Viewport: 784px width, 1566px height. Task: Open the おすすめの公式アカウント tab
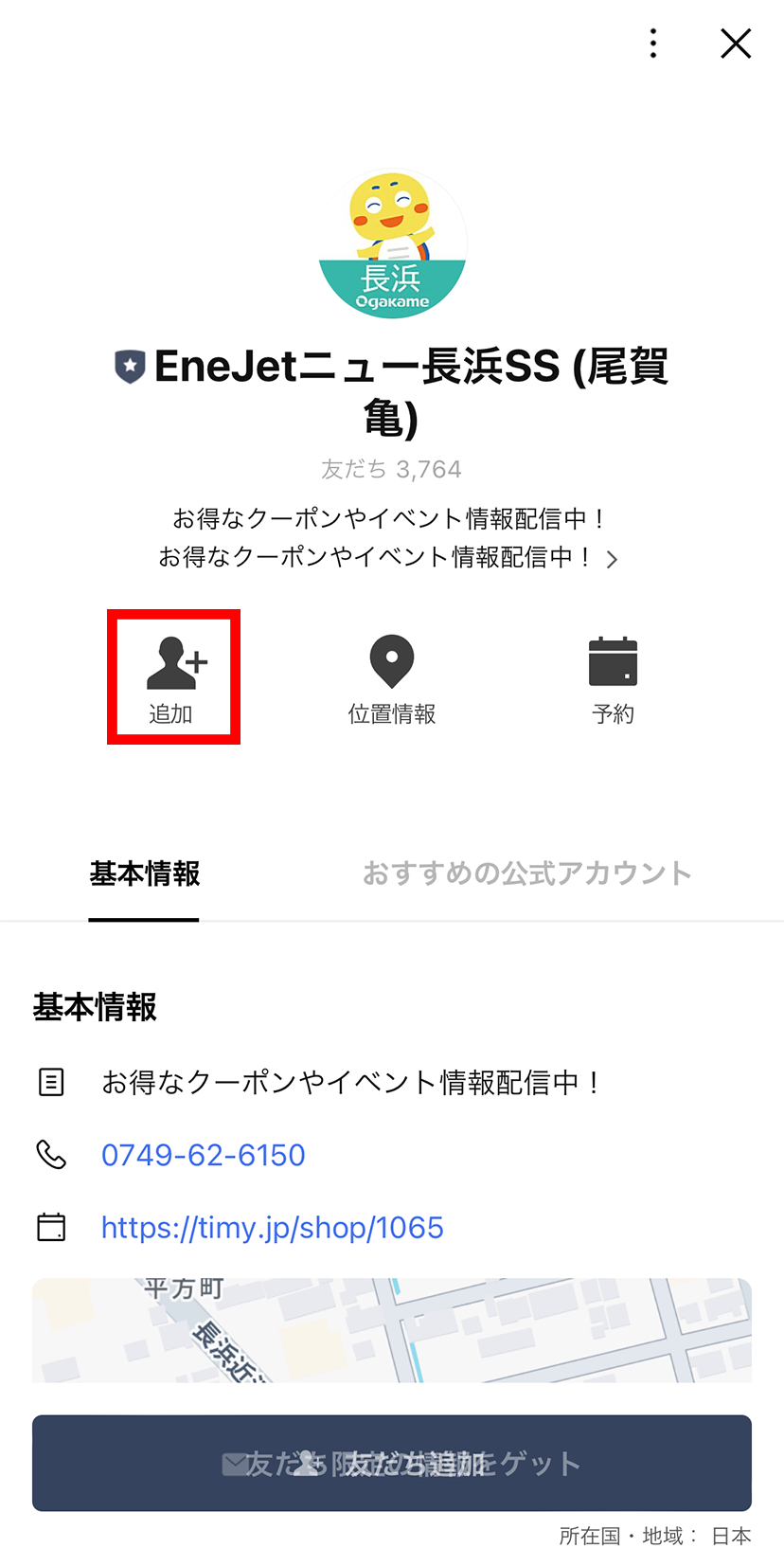527,874
